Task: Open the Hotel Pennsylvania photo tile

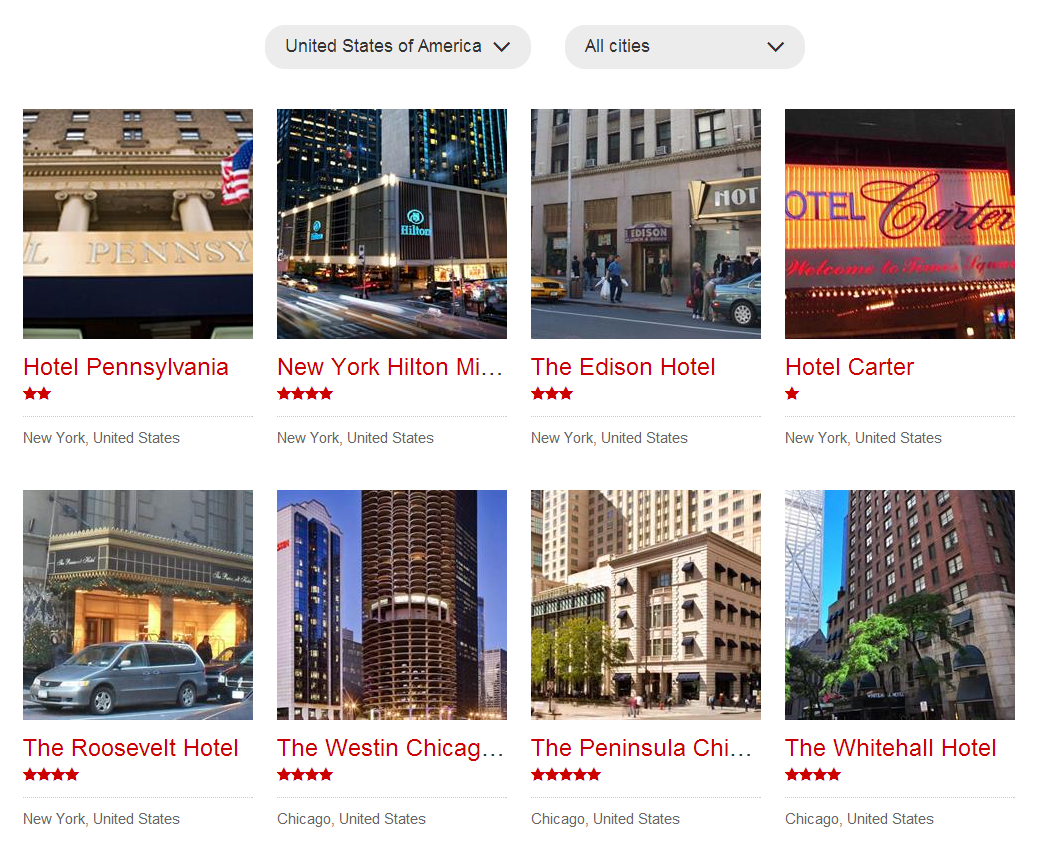Action: point(138,224)
